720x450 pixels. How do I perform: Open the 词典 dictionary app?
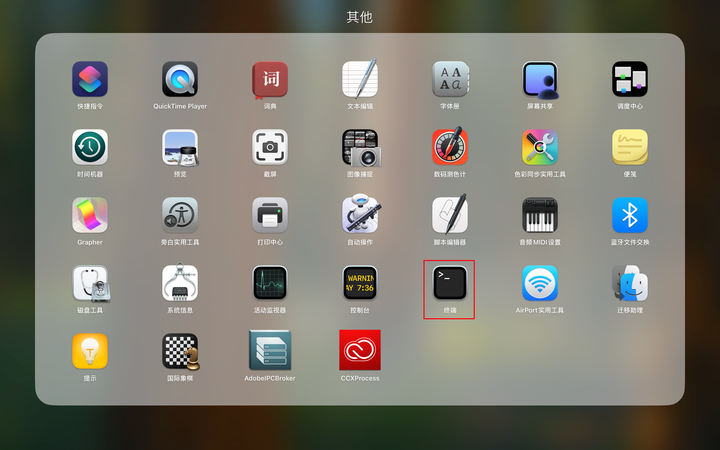coord(270,79)
